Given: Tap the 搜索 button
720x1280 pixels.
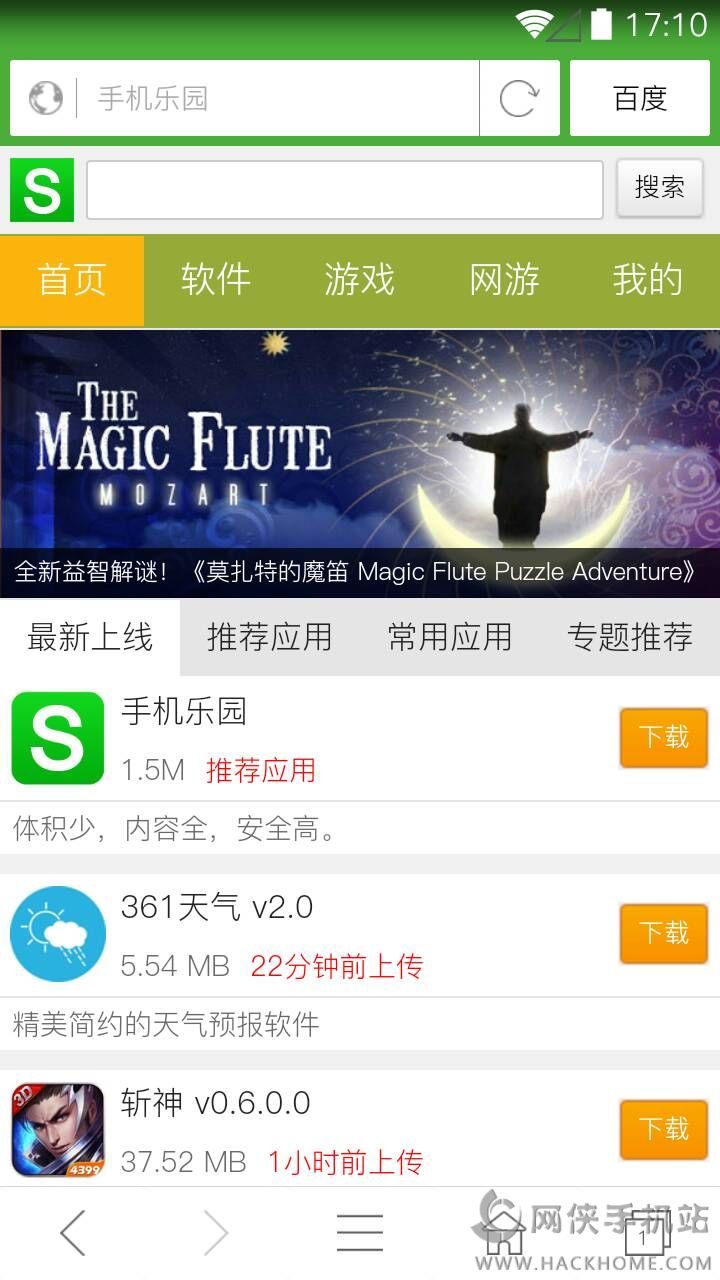Looking at the screenshot, I should [660, 187].
